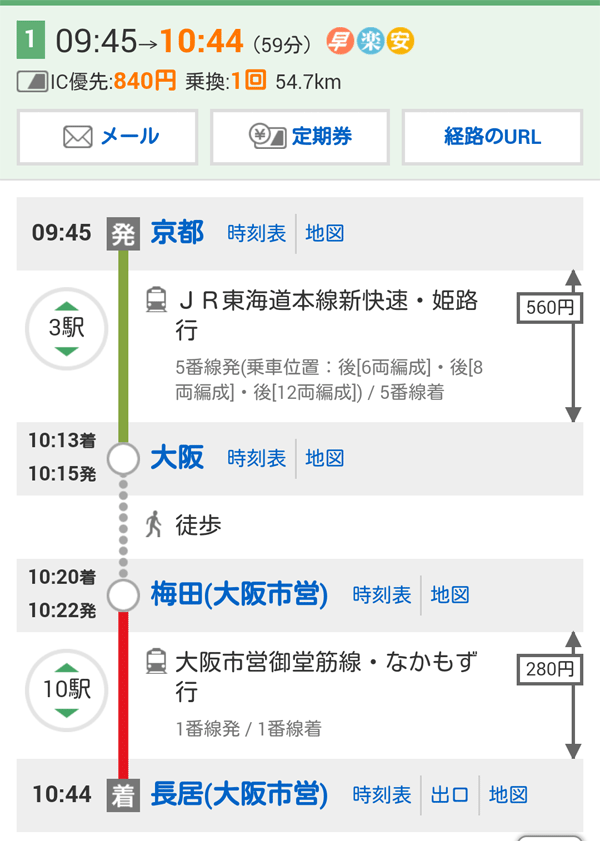
Task: View 時刻表 for 大阪 station
Action: click(x=256, y=458)
